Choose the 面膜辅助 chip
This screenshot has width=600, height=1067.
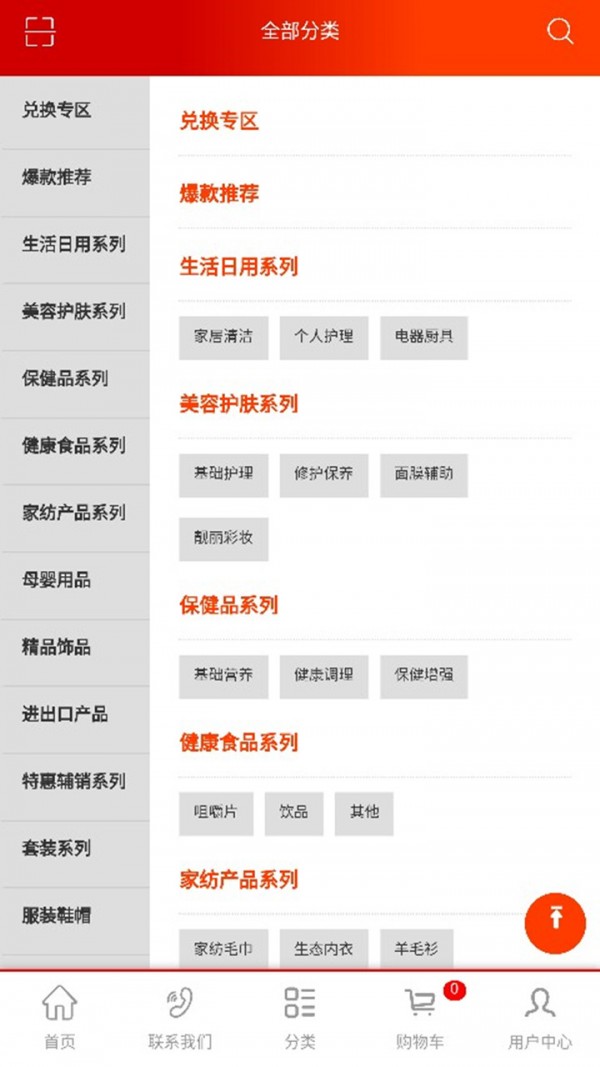(x=424, y=475)
